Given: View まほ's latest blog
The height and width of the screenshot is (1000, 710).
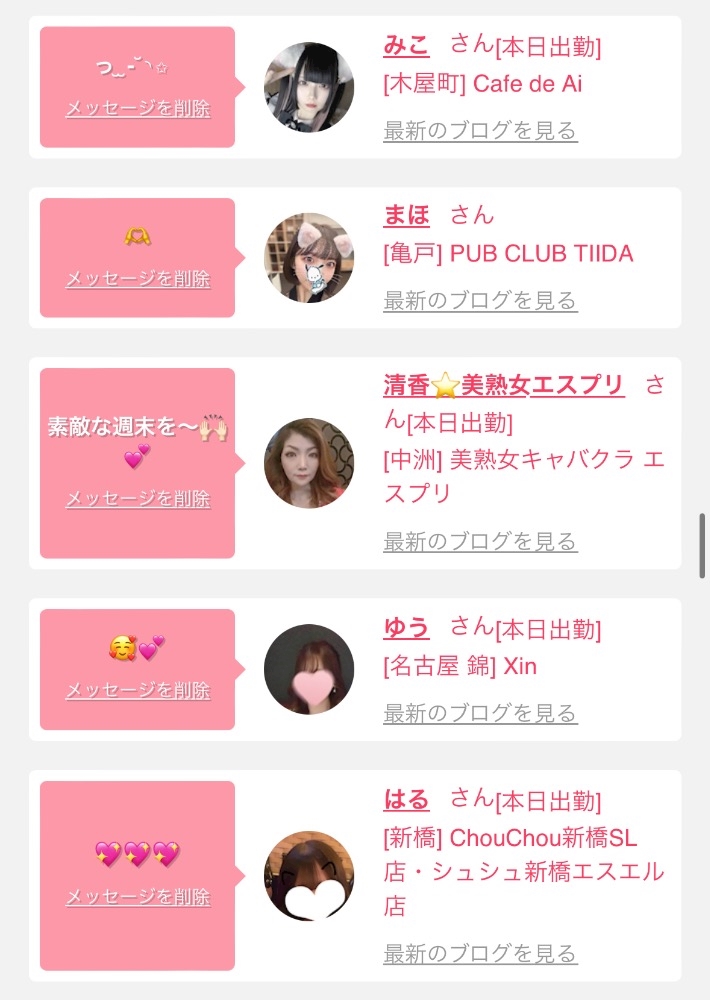Looking at the screenshot, I should click(x=480, y=300).
